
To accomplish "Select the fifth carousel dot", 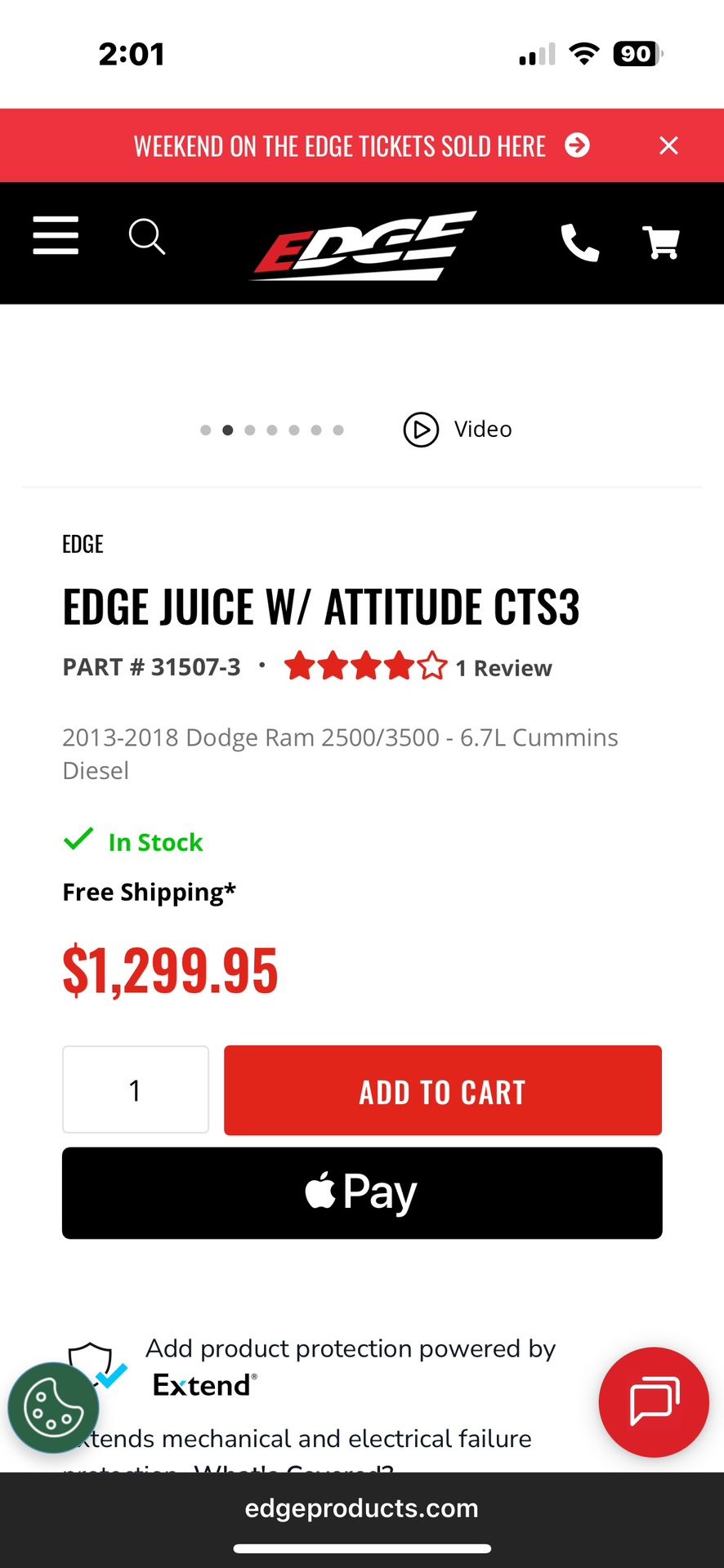I will (294, 430).
